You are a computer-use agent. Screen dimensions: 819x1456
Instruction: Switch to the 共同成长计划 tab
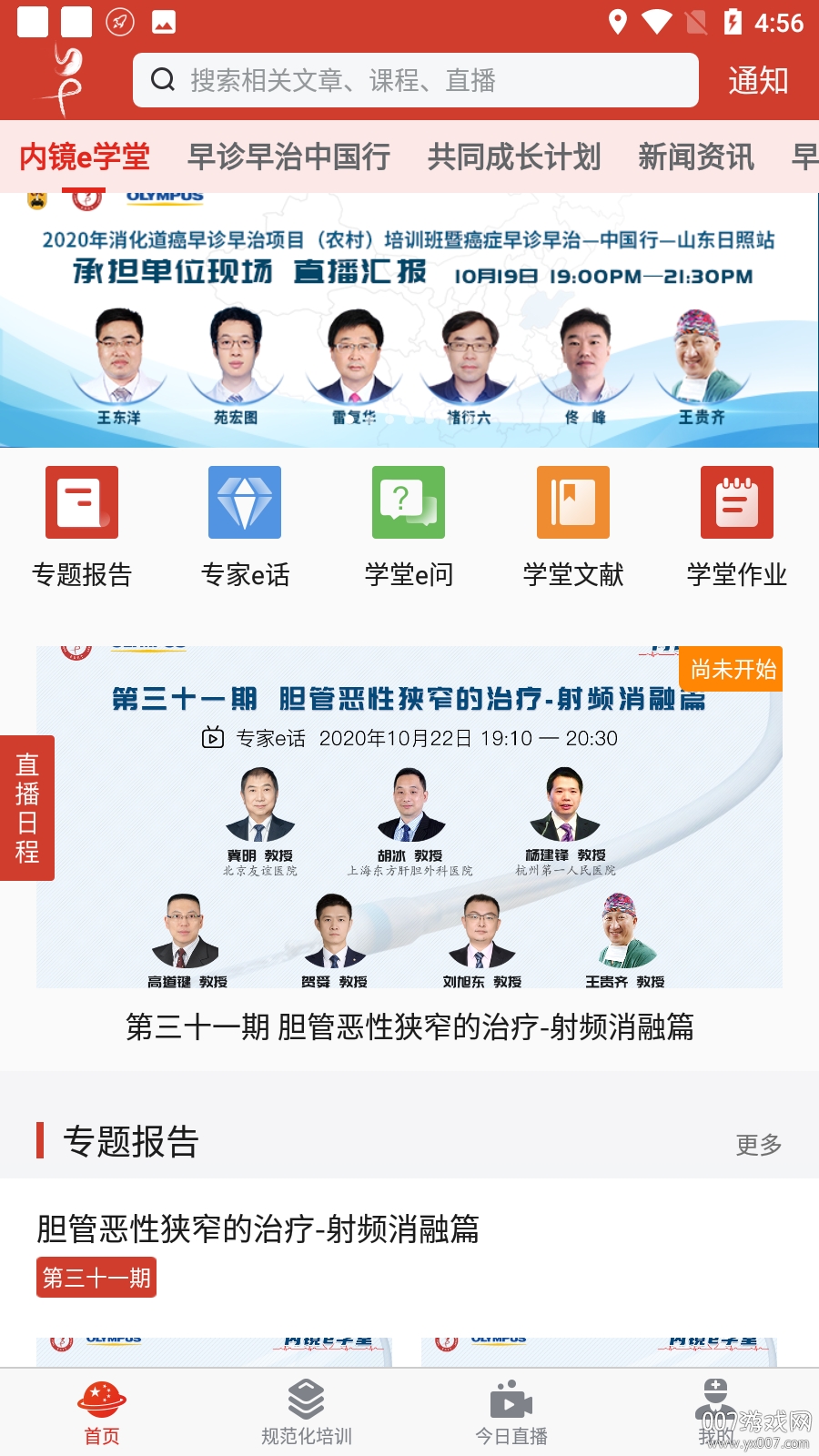tap(515, 157)
